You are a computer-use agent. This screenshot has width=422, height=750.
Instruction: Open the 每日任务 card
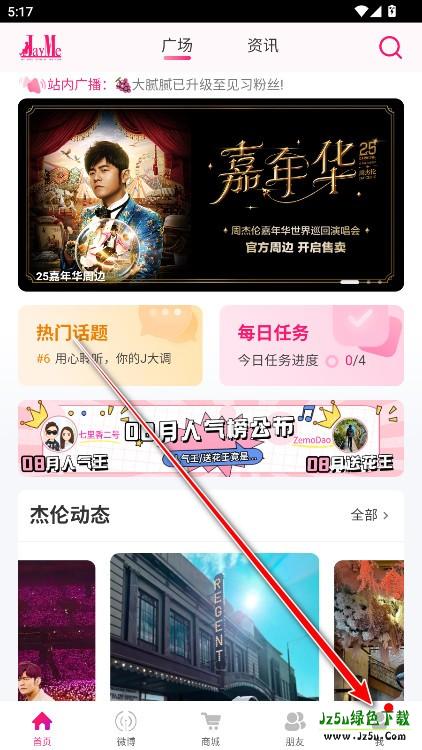tap(311, 345)
